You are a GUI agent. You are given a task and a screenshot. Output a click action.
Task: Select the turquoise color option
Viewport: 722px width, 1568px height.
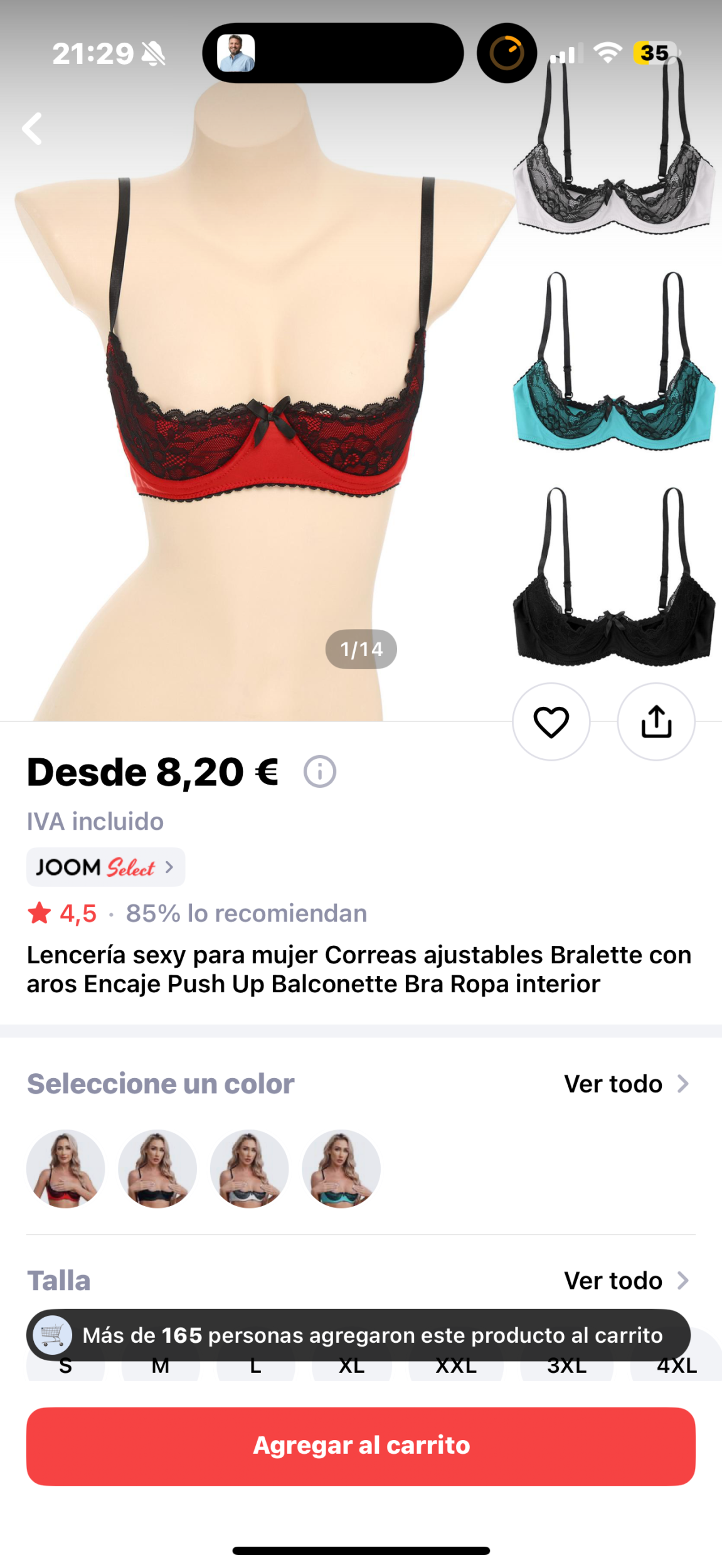[x=341, y=1168]
